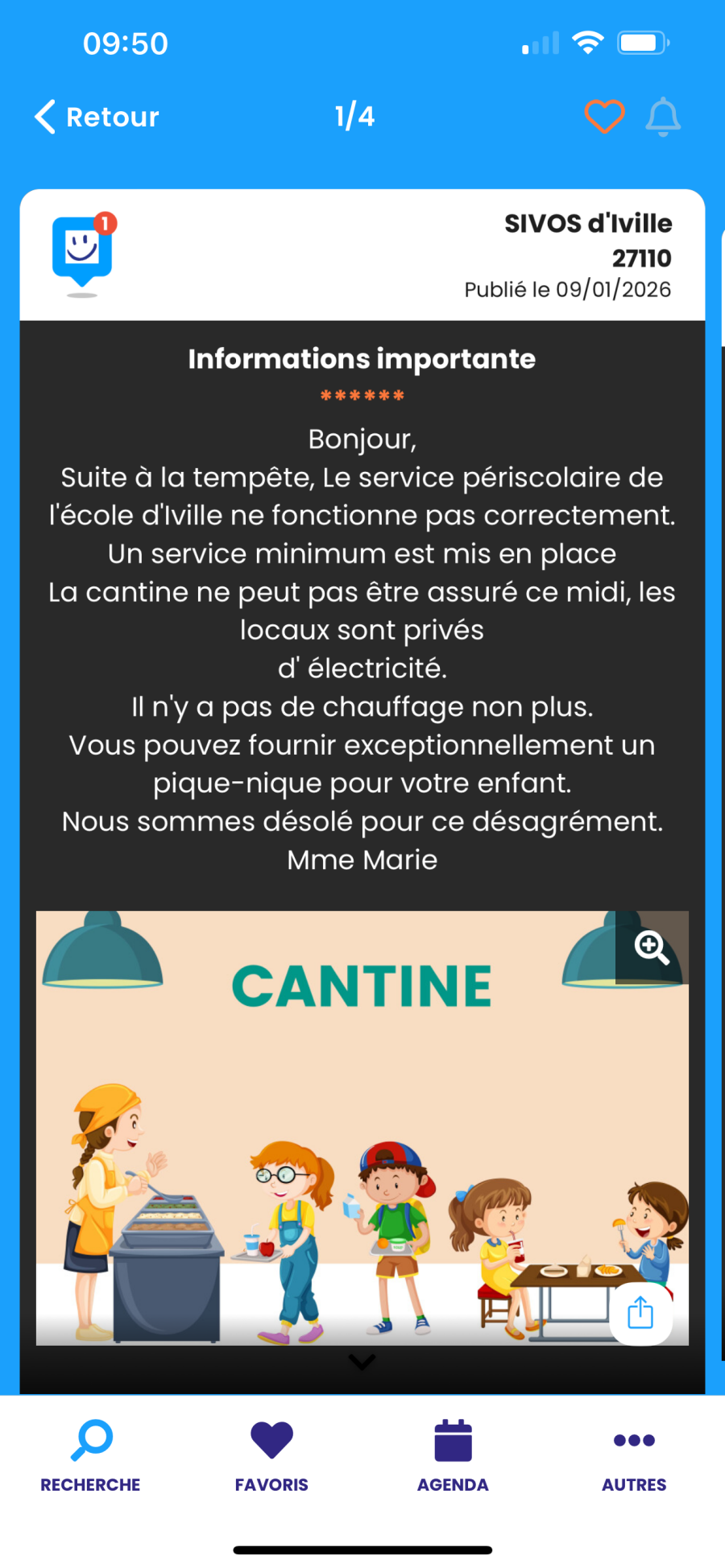The width and height of the screenshot is (725, 1568).
Task: Zoom in on the Cantine image
Action: click(652, 947)
